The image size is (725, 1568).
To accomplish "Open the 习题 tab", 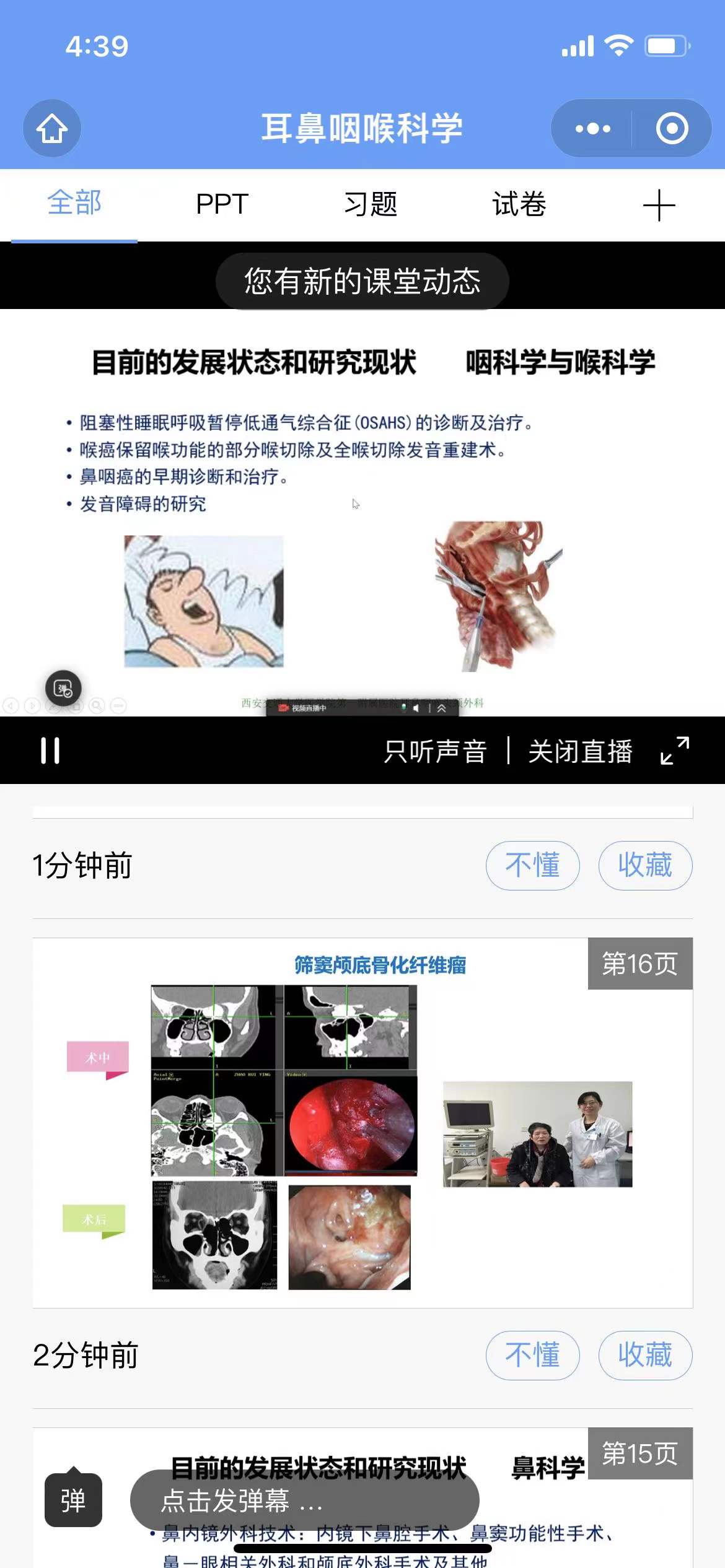I will (x=371, y=204).
